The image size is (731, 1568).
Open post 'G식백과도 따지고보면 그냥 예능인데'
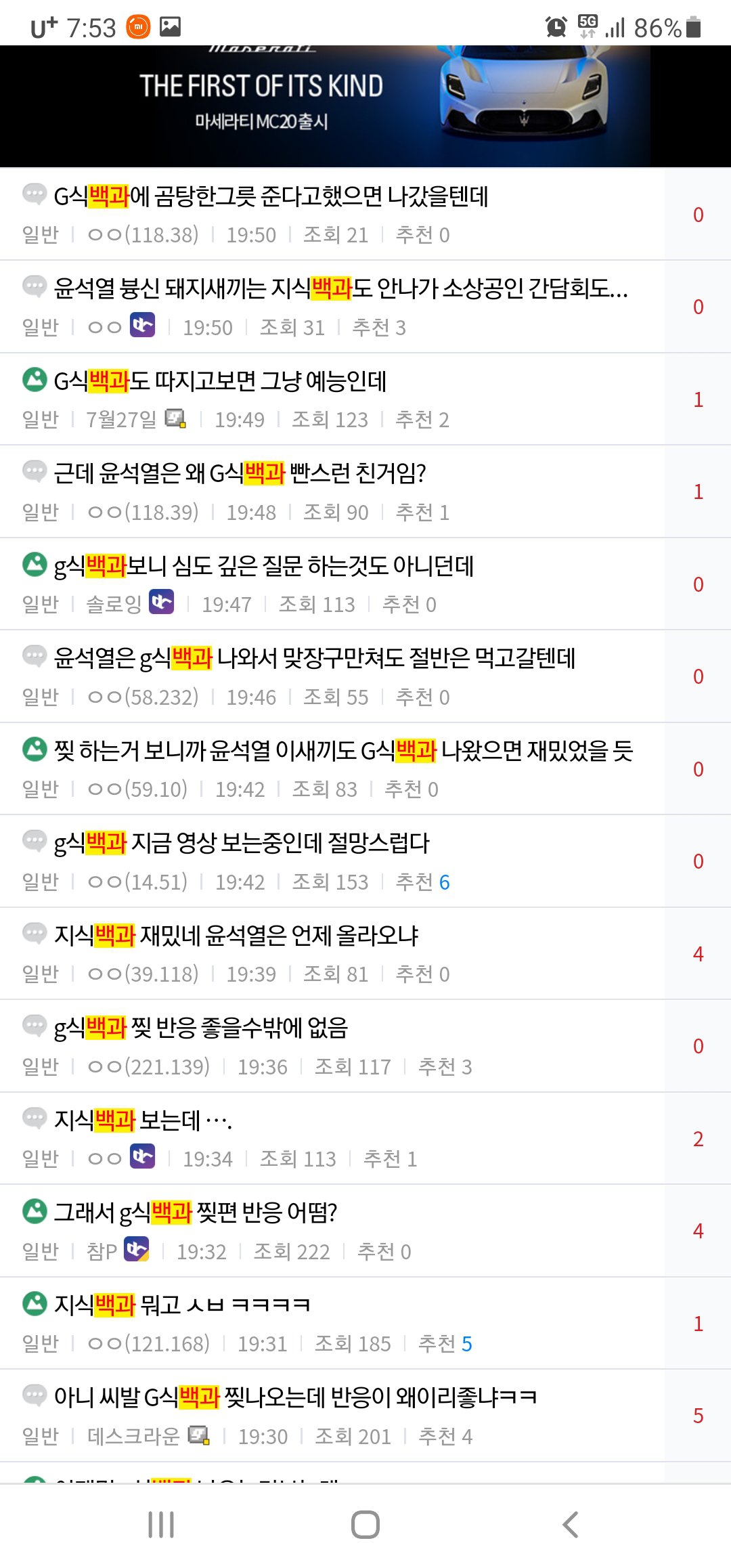(x=221, y=381)
